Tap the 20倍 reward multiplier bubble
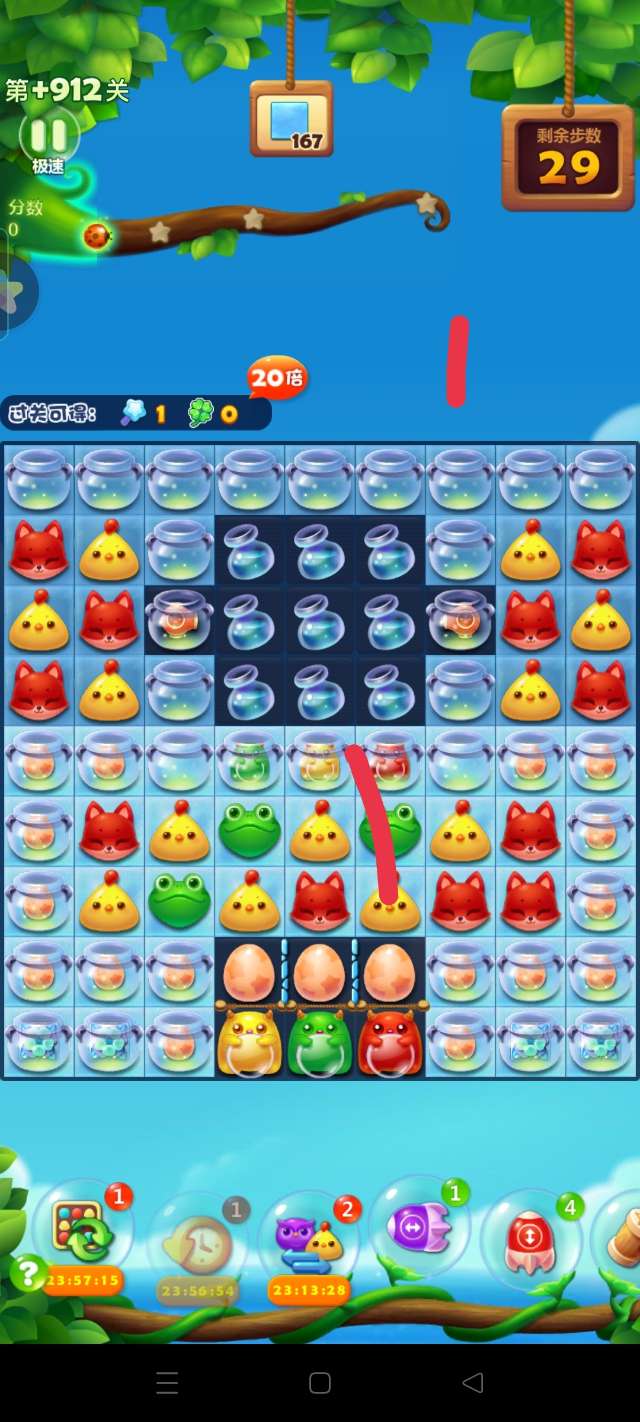Viewport: 640px width, 1422px height. [277, 378]
